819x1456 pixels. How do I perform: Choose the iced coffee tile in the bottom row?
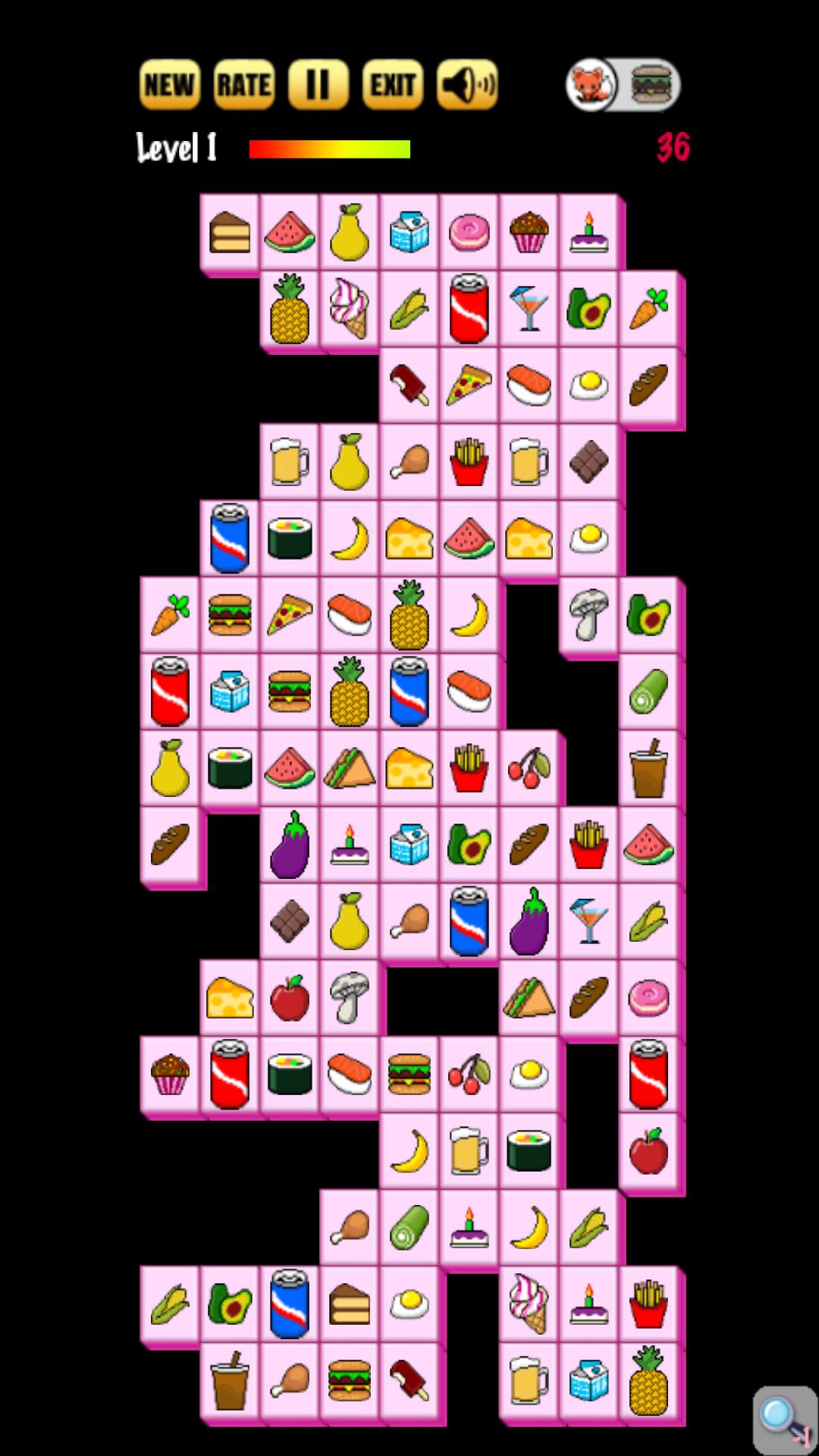pyautogui.click(x=229, y=1380)
